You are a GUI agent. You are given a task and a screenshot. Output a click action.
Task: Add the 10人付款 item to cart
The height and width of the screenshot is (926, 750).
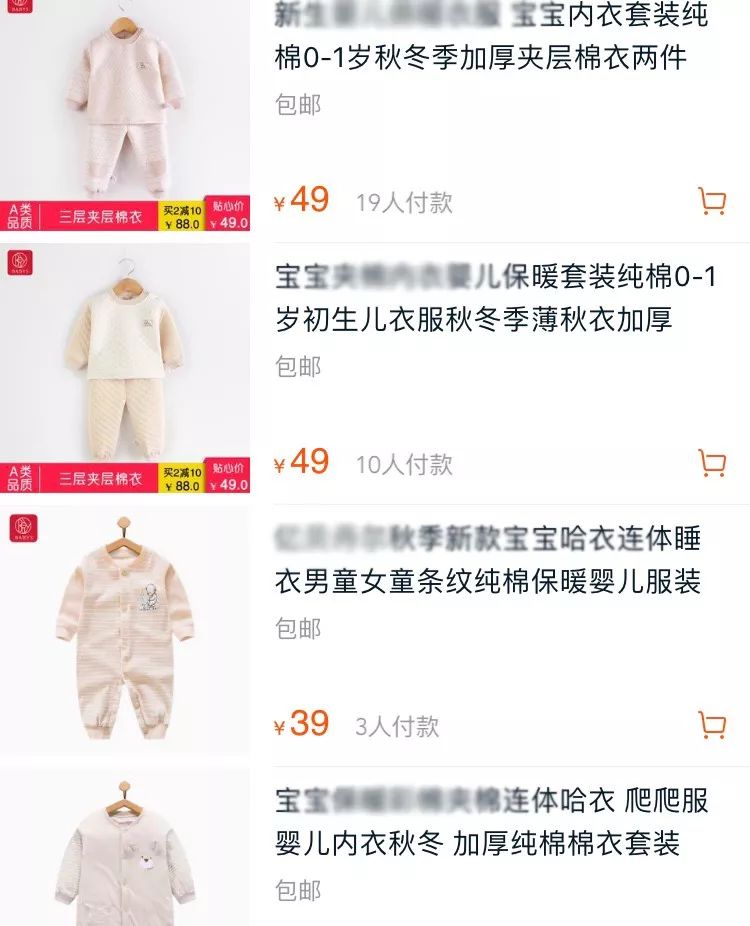pyautogui.click(x=711, y=464)
